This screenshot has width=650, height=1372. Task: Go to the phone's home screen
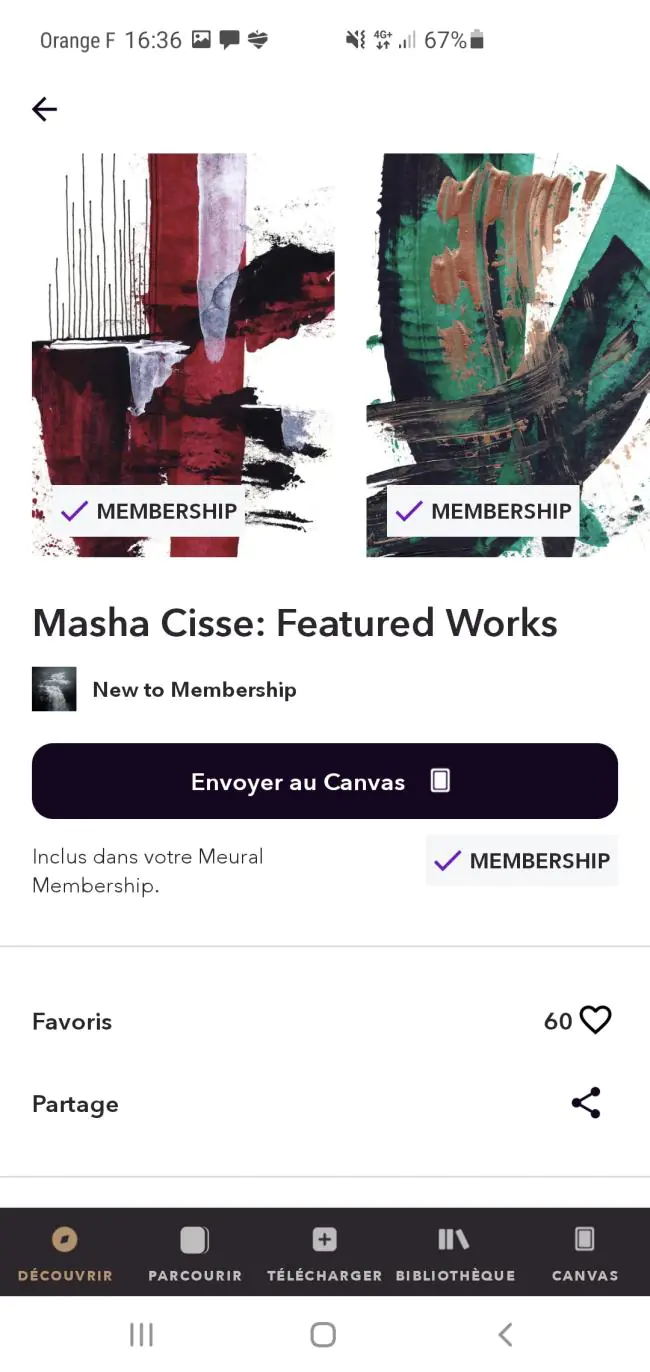(323, 1334)
